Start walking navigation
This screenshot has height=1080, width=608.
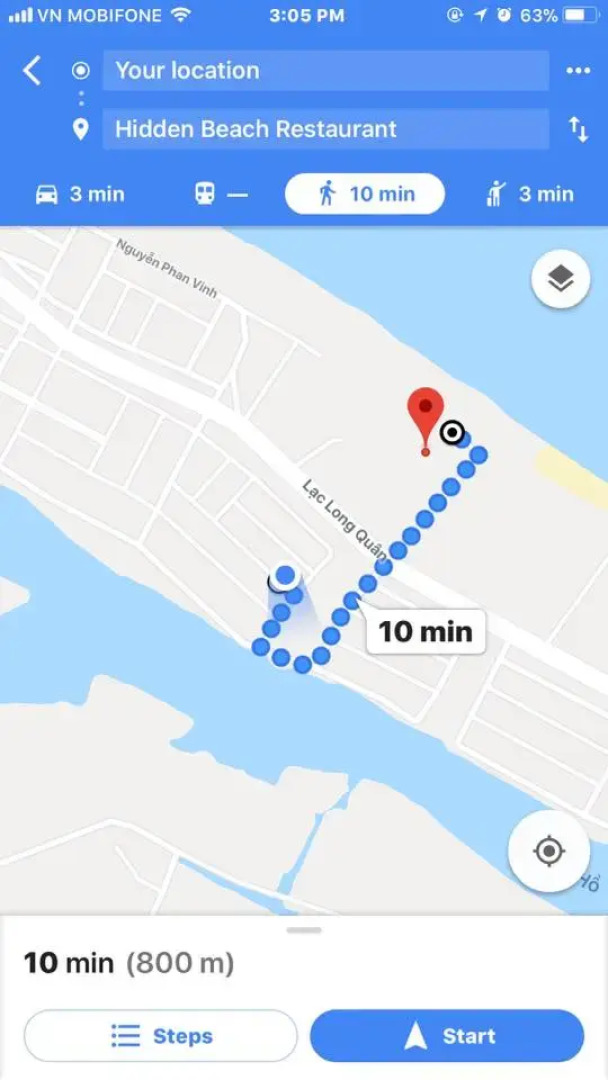pos(447,1036)
